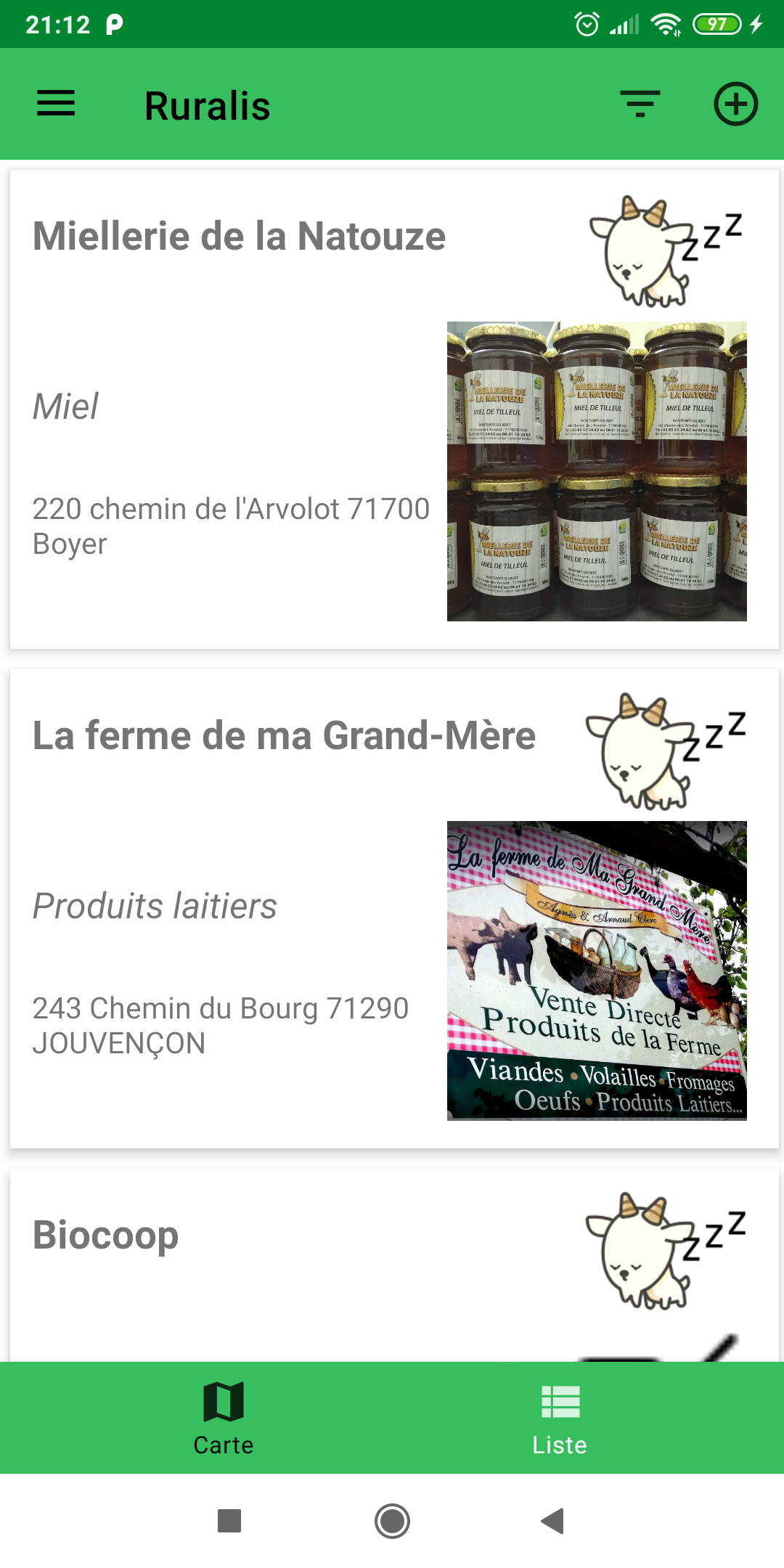Screen dimensions: 784x1568
Task: Add a new place with plus icon
Action: (x=735, y=104)
